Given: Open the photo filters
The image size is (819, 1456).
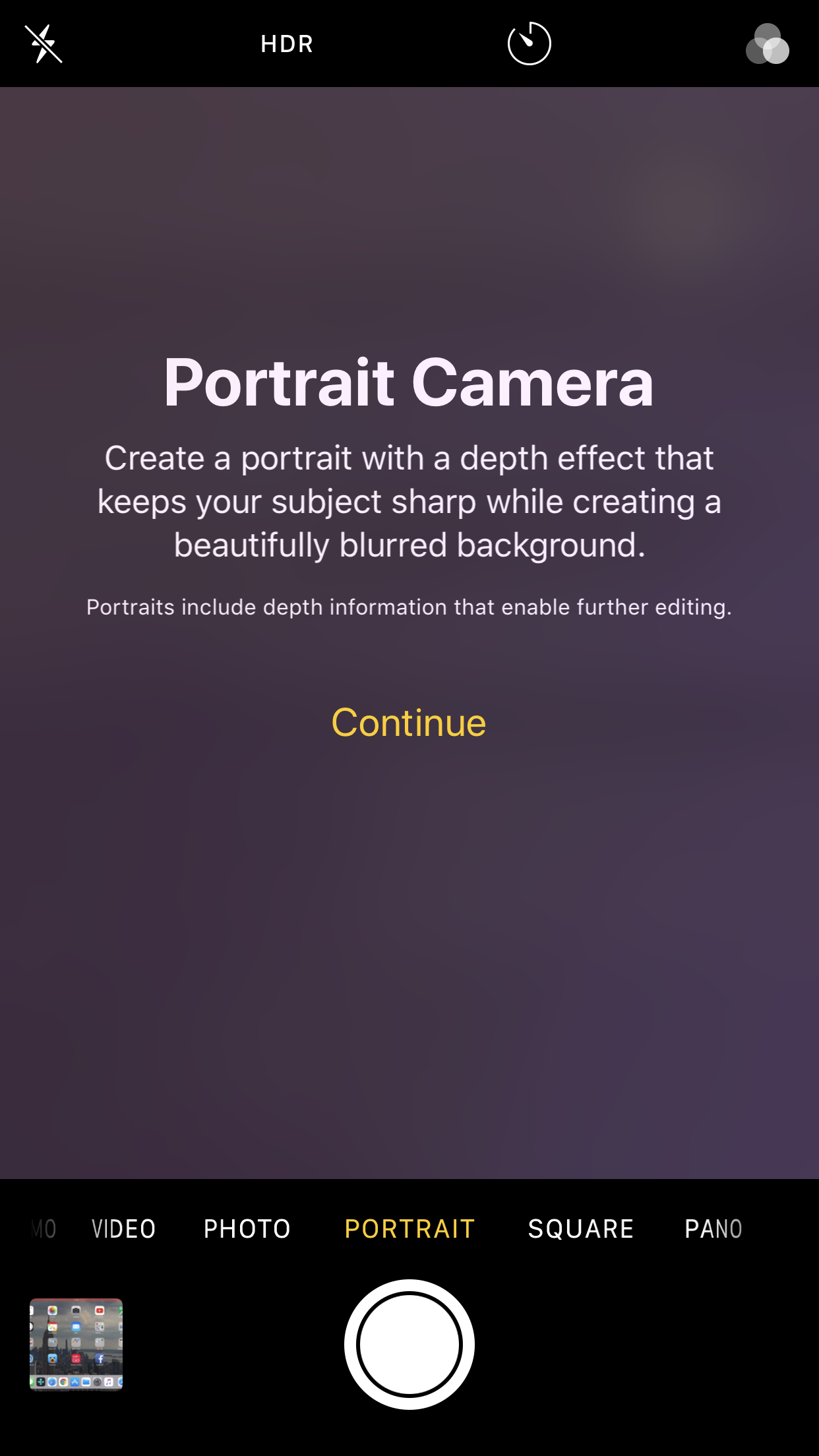Looking at the screenshot, I should point(768,44).
